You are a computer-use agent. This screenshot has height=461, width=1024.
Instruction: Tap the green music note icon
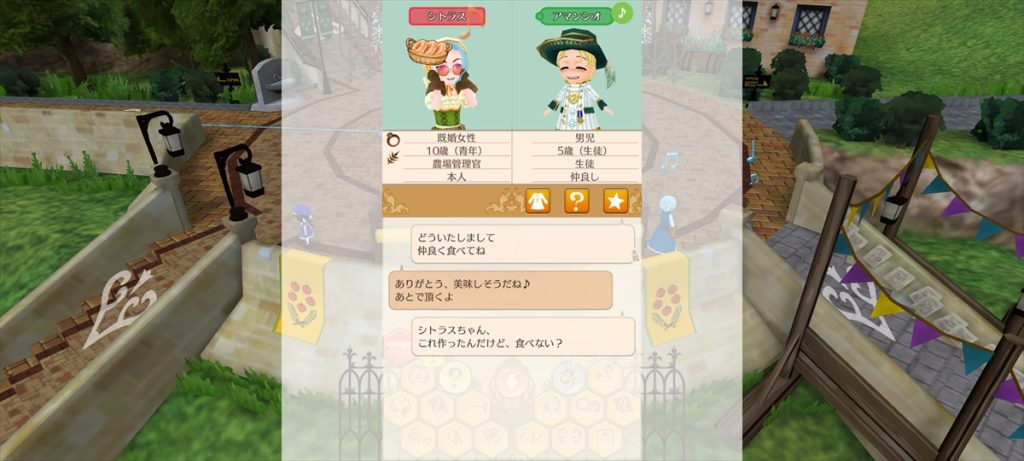click(x=622, y=12)
